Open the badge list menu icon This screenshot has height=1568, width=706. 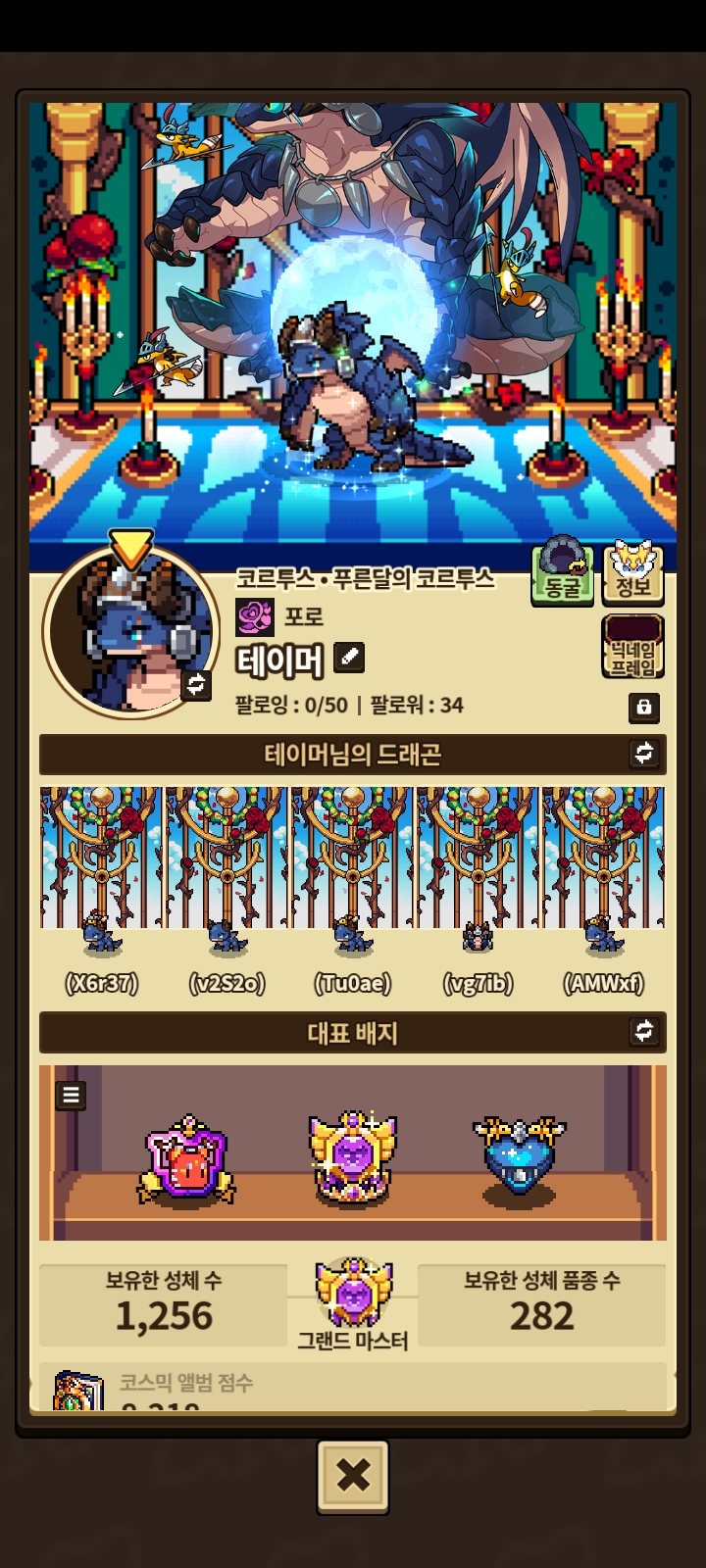tap(71, 1095)
